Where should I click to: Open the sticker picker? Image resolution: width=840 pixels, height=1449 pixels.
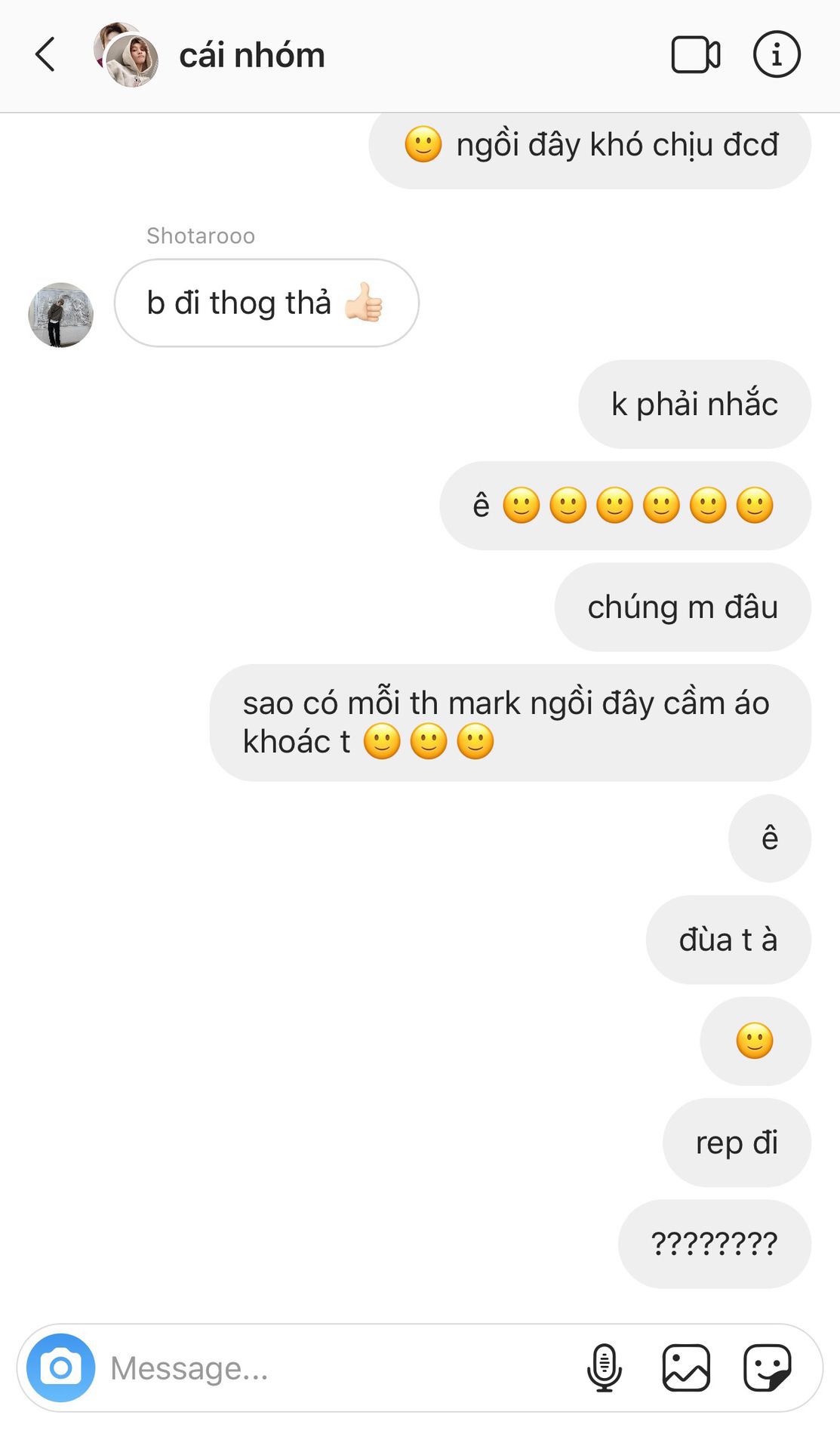click(x=767, y=1367)
